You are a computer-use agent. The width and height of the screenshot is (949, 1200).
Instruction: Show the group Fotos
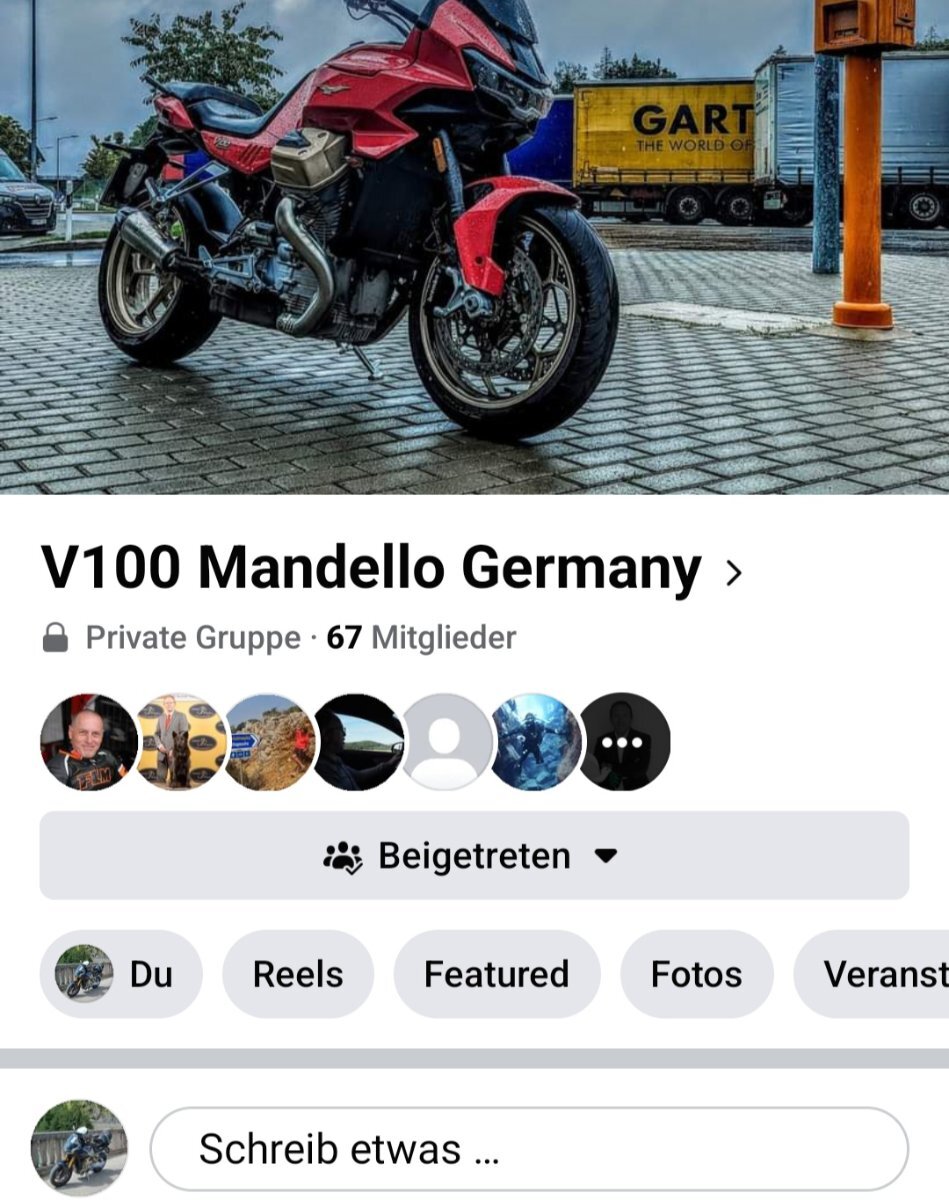tap(696, 974)
